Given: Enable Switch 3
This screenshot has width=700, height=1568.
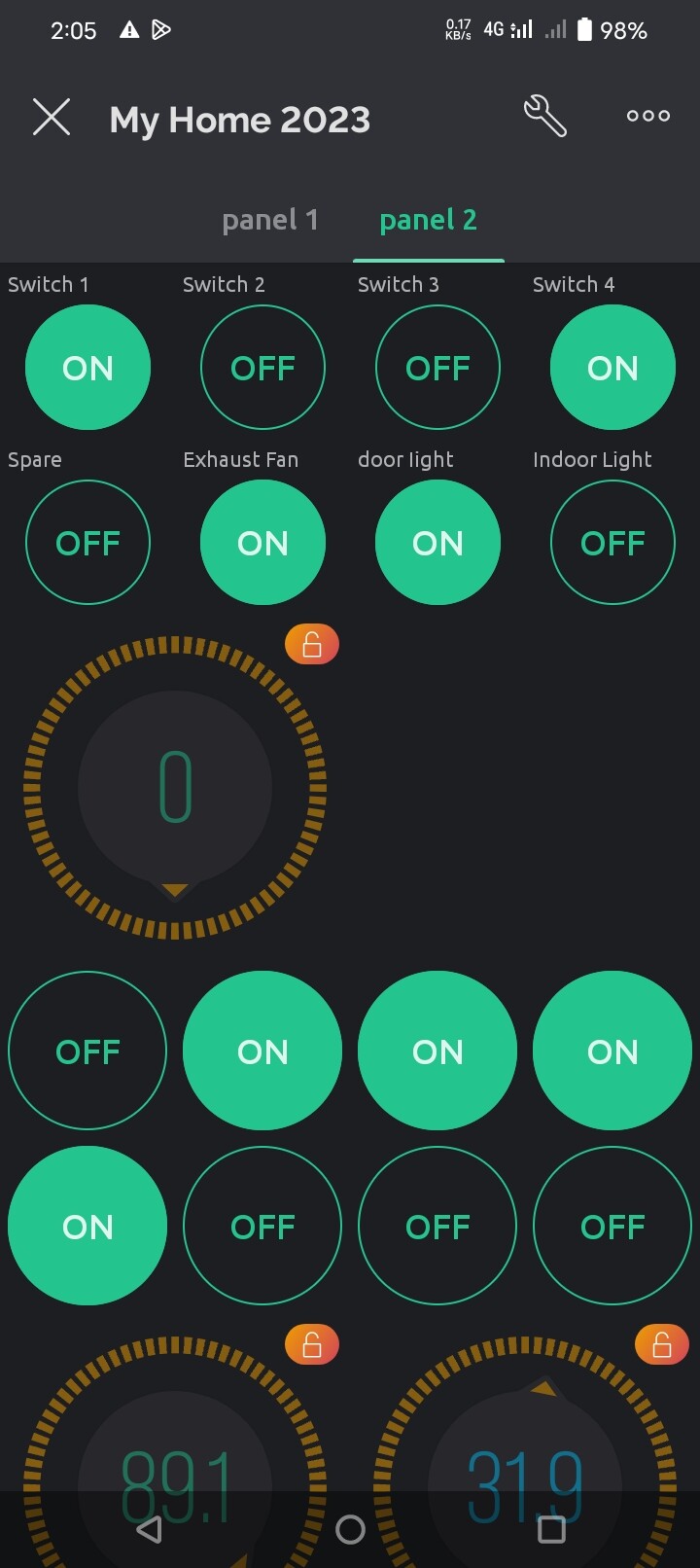Looking at the screenshot, I should pyautogui.click(x=437, y=368).
